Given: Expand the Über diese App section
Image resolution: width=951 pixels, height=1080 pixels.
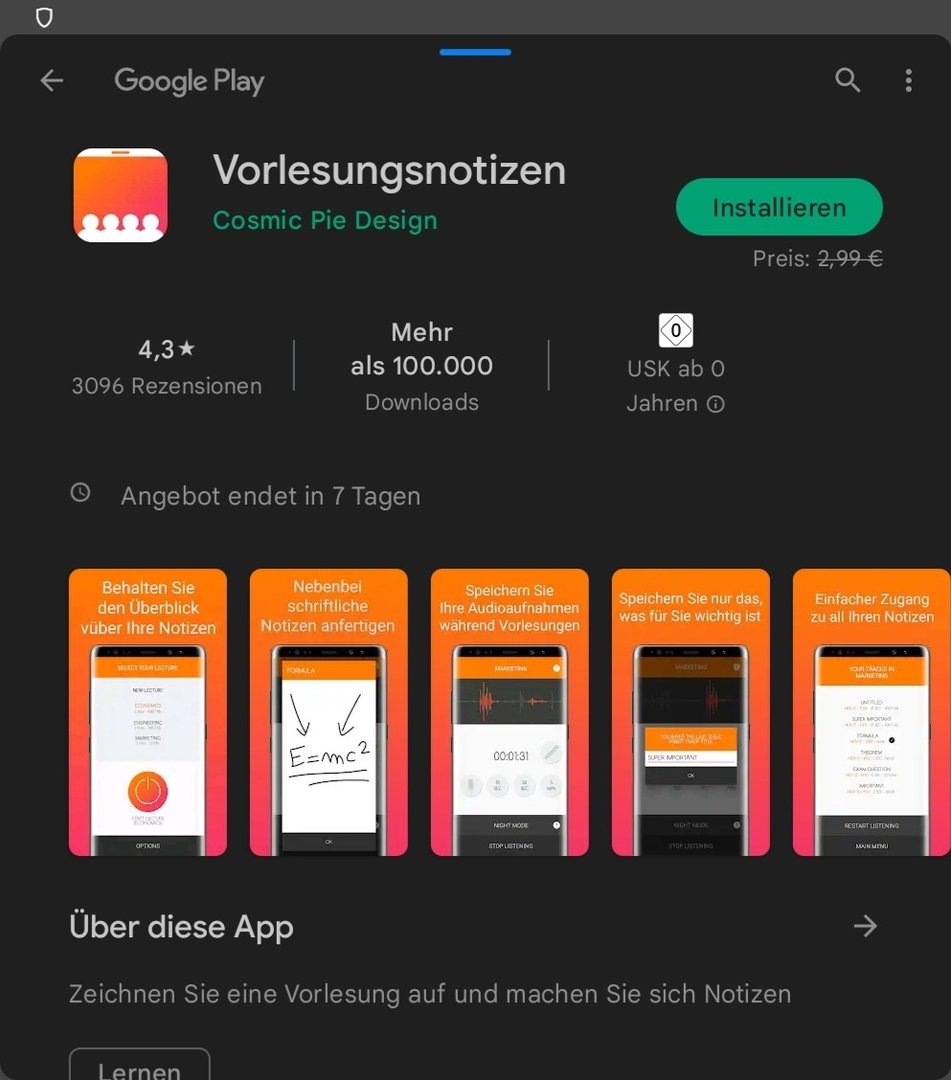Looking at the screenshot, I should point(864,926).
